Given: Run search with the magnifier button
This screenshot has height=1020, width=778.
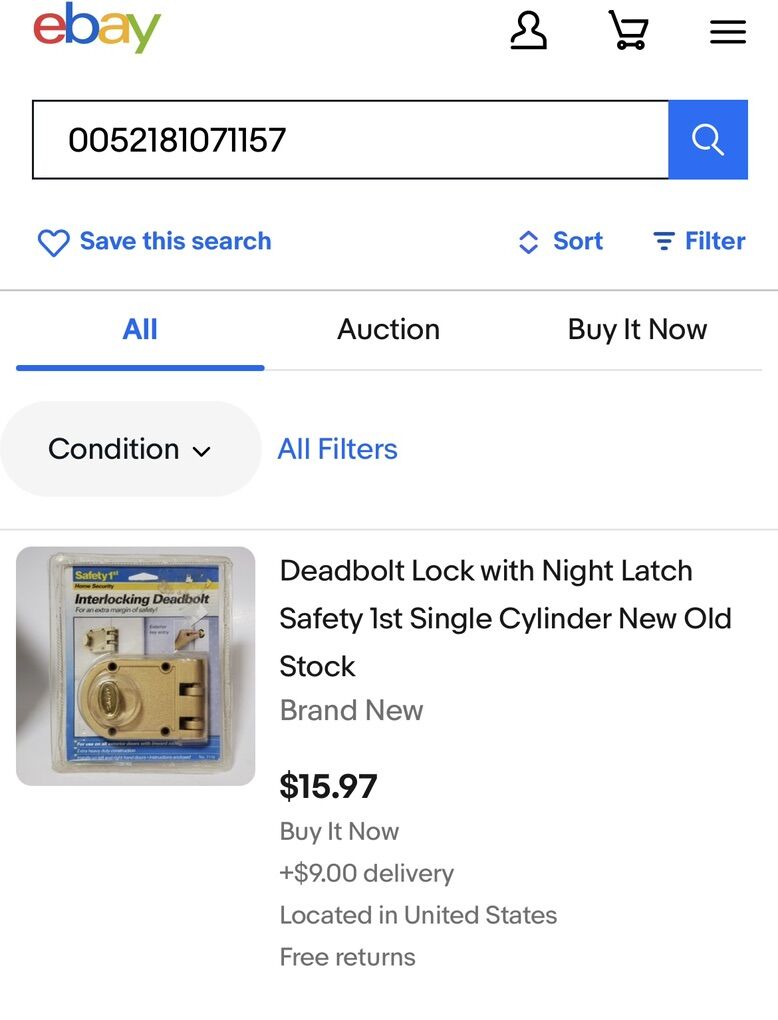Looking at the screenshot, I should (x=708, y=140).
